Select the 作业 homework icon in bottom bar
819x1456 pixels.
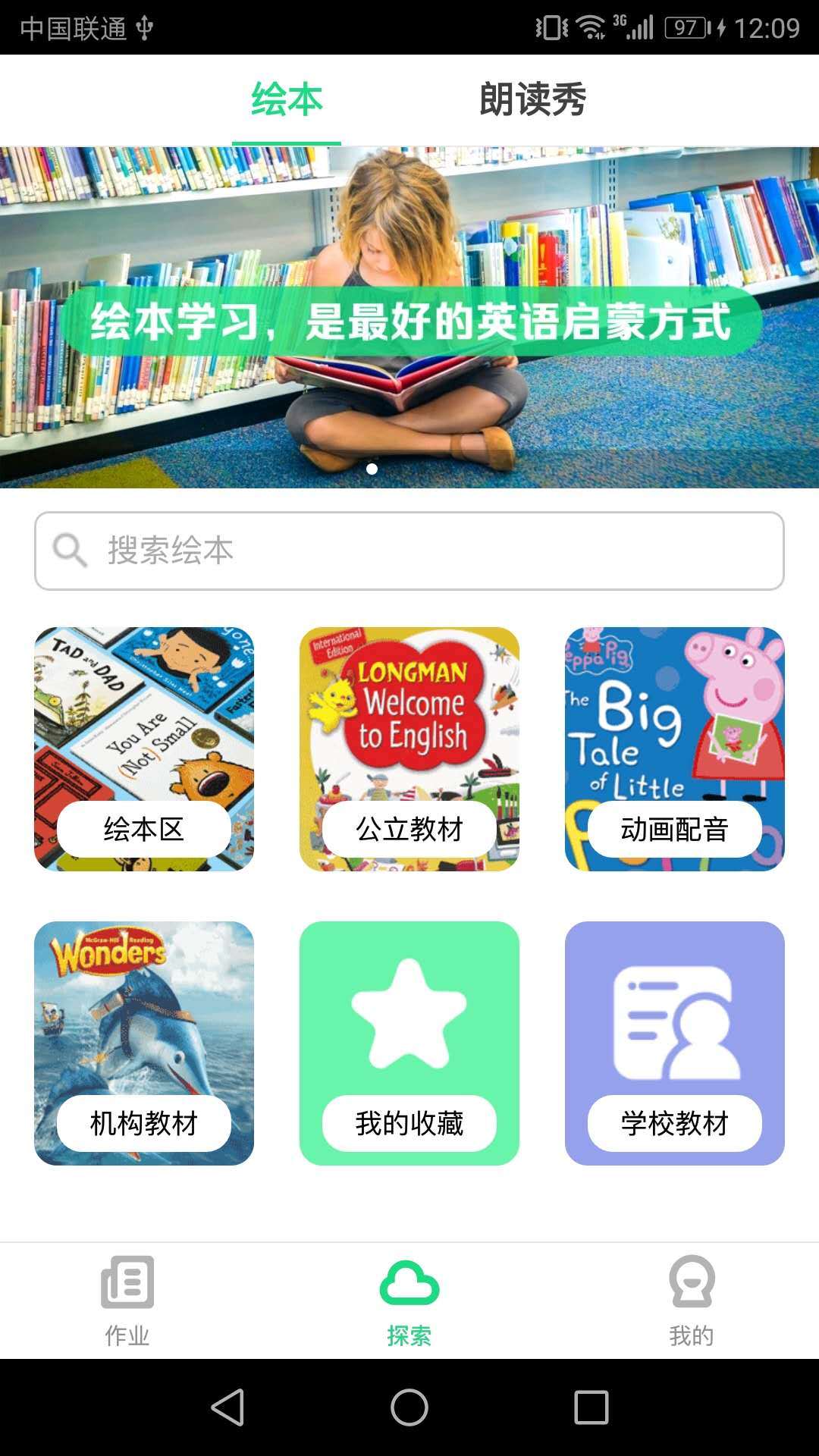pyautogui.click(x=129, y=1282)
